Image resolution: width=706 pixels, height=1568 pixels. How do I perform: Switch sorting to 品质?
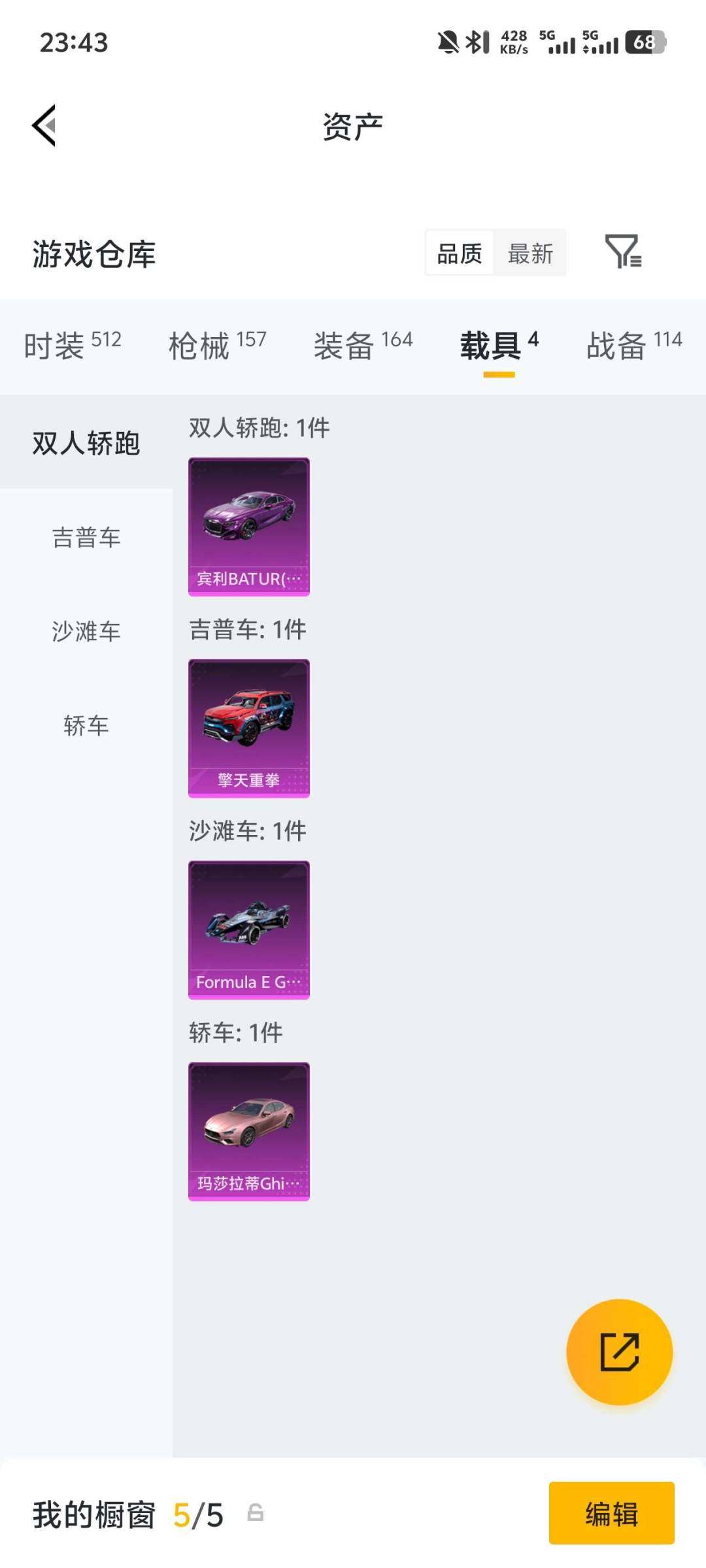[x=459, y=253]
